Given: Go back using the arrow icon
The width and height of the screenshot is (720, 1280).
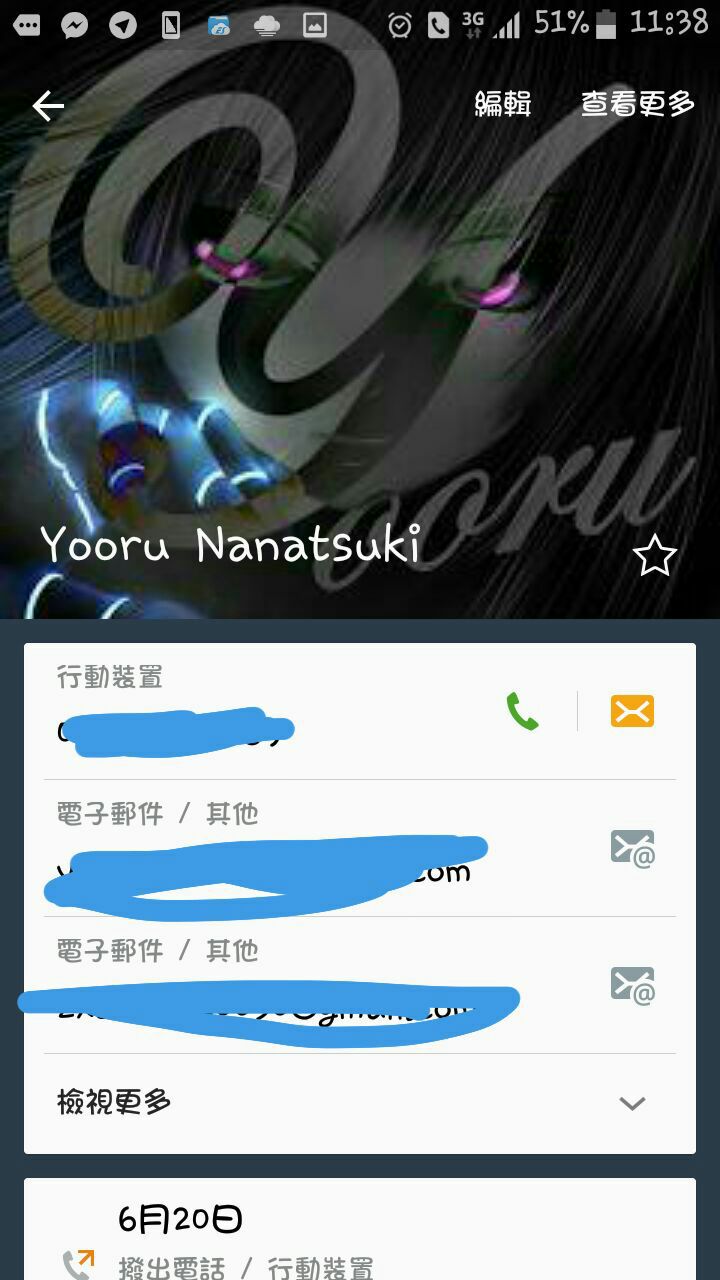Looking at the screenshot, I should pos(48,105).
